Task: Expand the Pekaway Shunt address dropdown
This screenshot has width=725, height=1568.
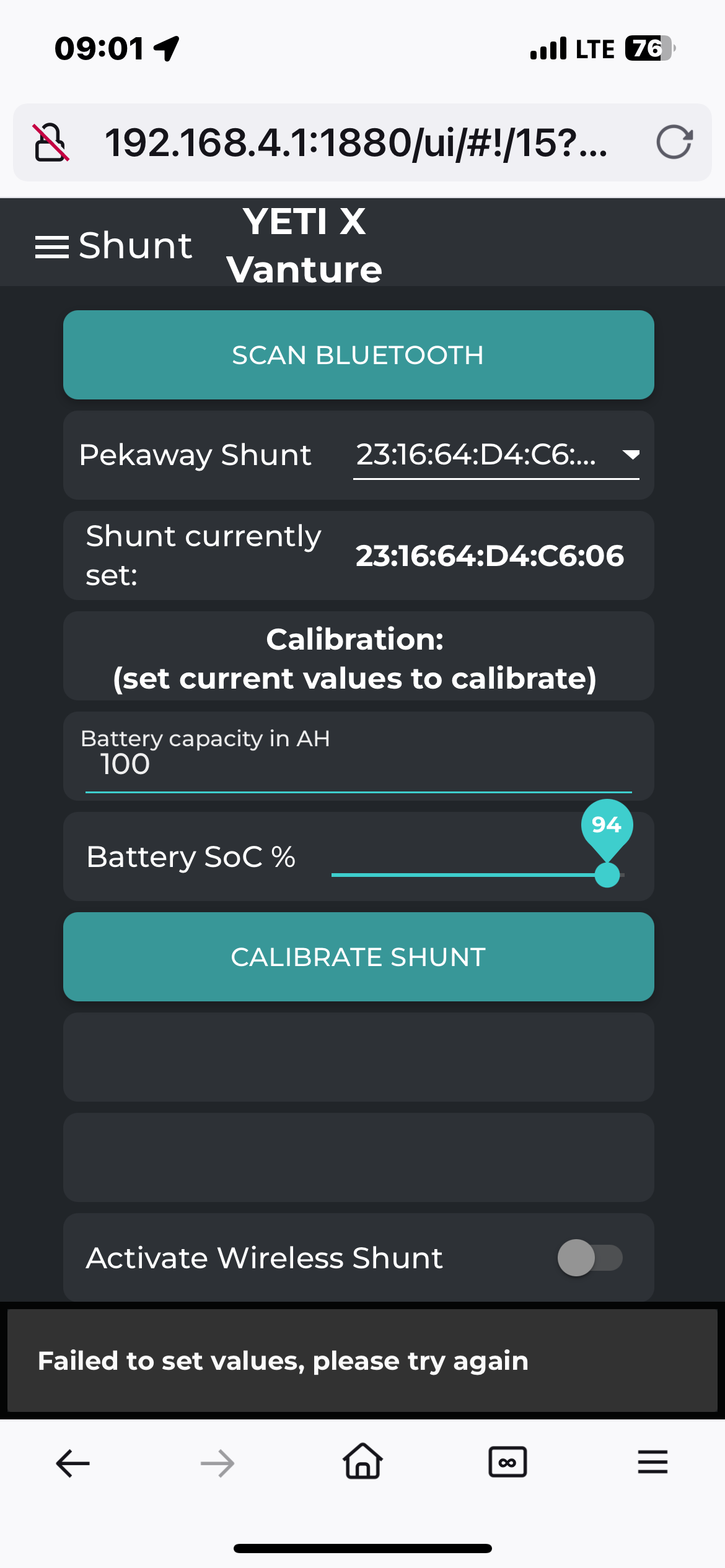Action: point(496,456)
